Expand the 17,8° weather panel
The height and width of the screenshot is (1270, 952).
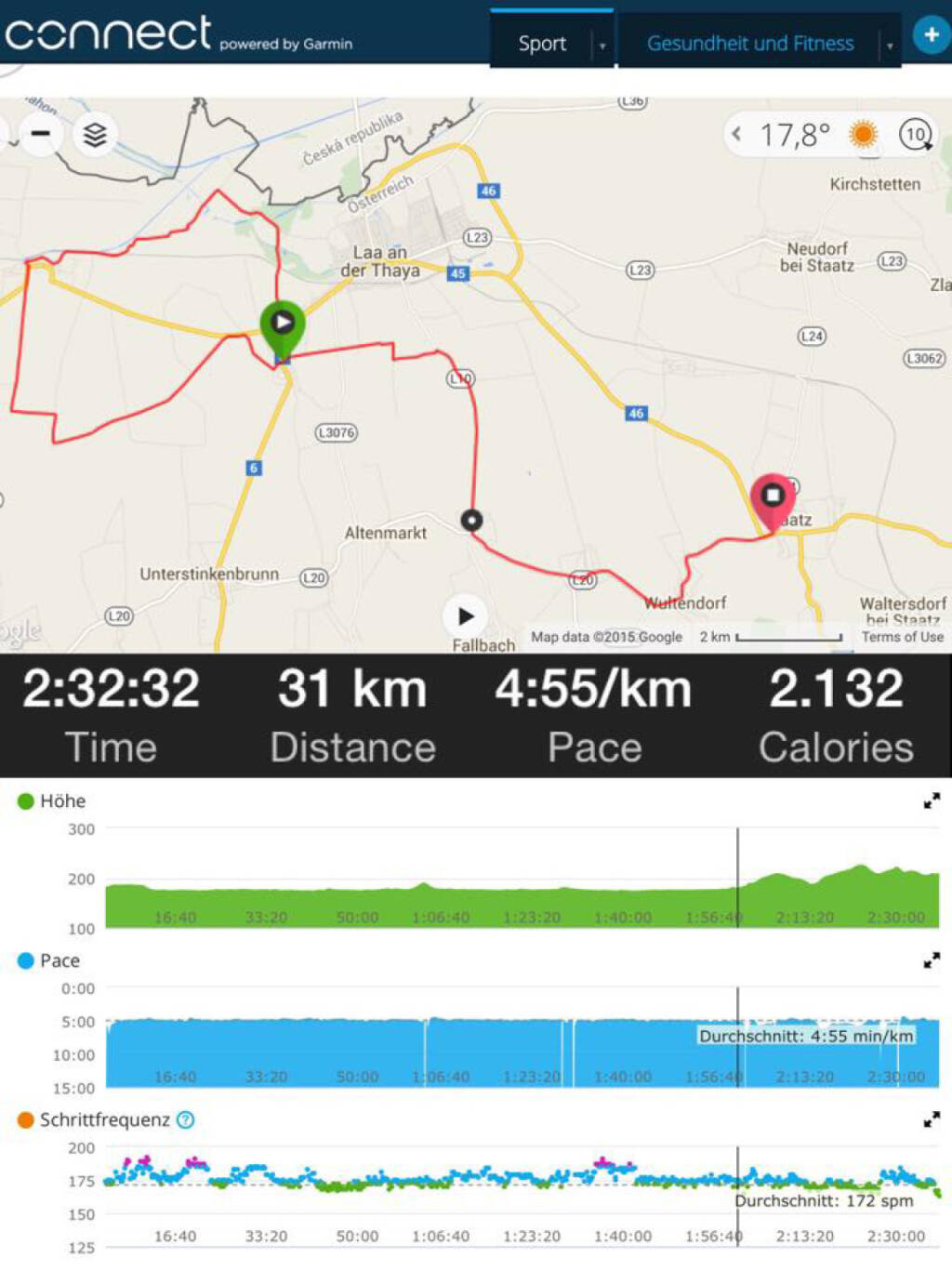coord(737,134)
